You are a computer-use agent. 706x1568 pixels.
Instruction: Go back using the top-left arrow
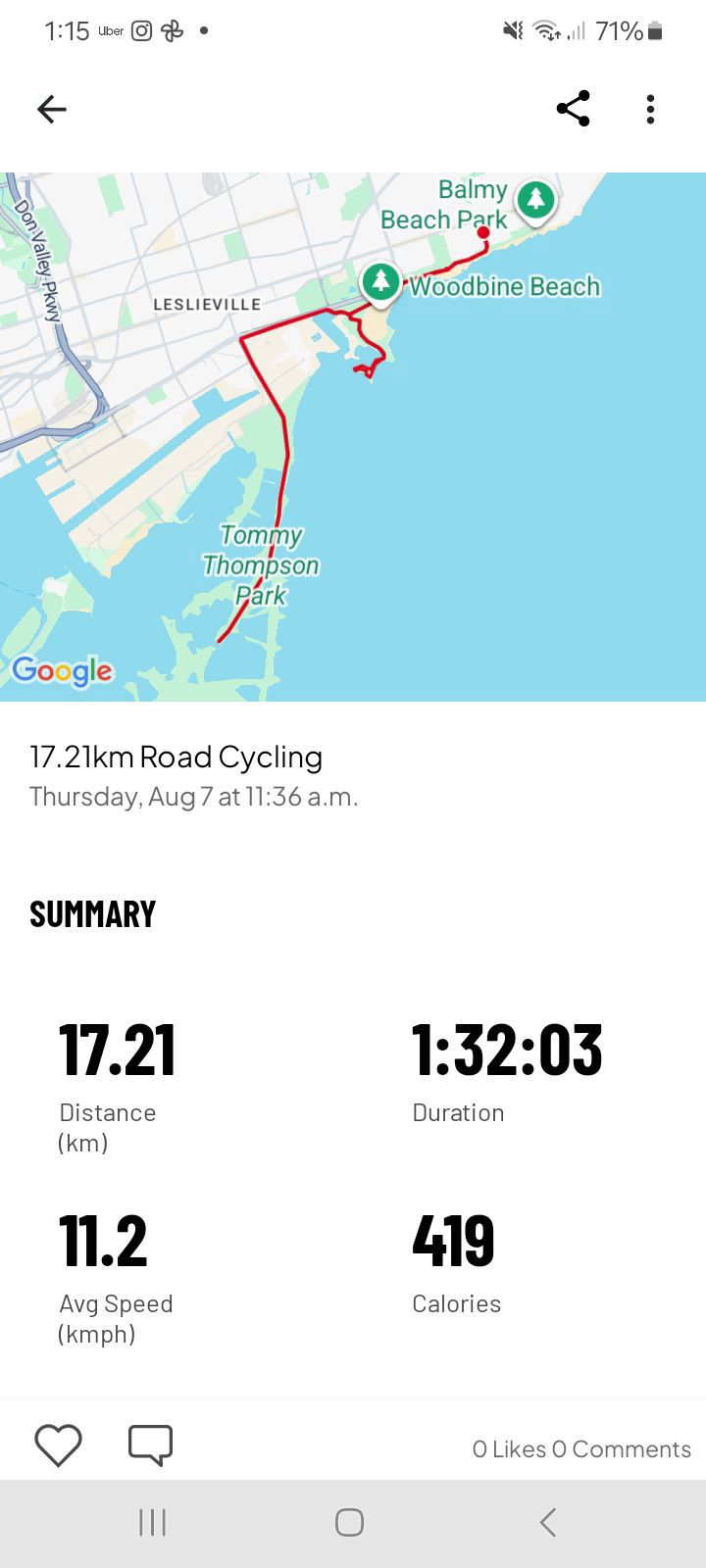52,109
